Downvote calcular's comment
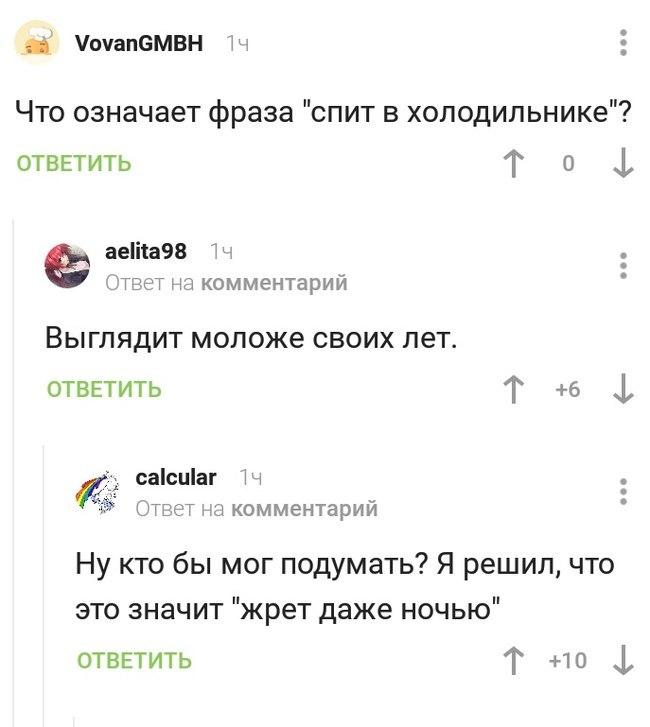This screenshot has width=650, height=727. tap(622, 660)
